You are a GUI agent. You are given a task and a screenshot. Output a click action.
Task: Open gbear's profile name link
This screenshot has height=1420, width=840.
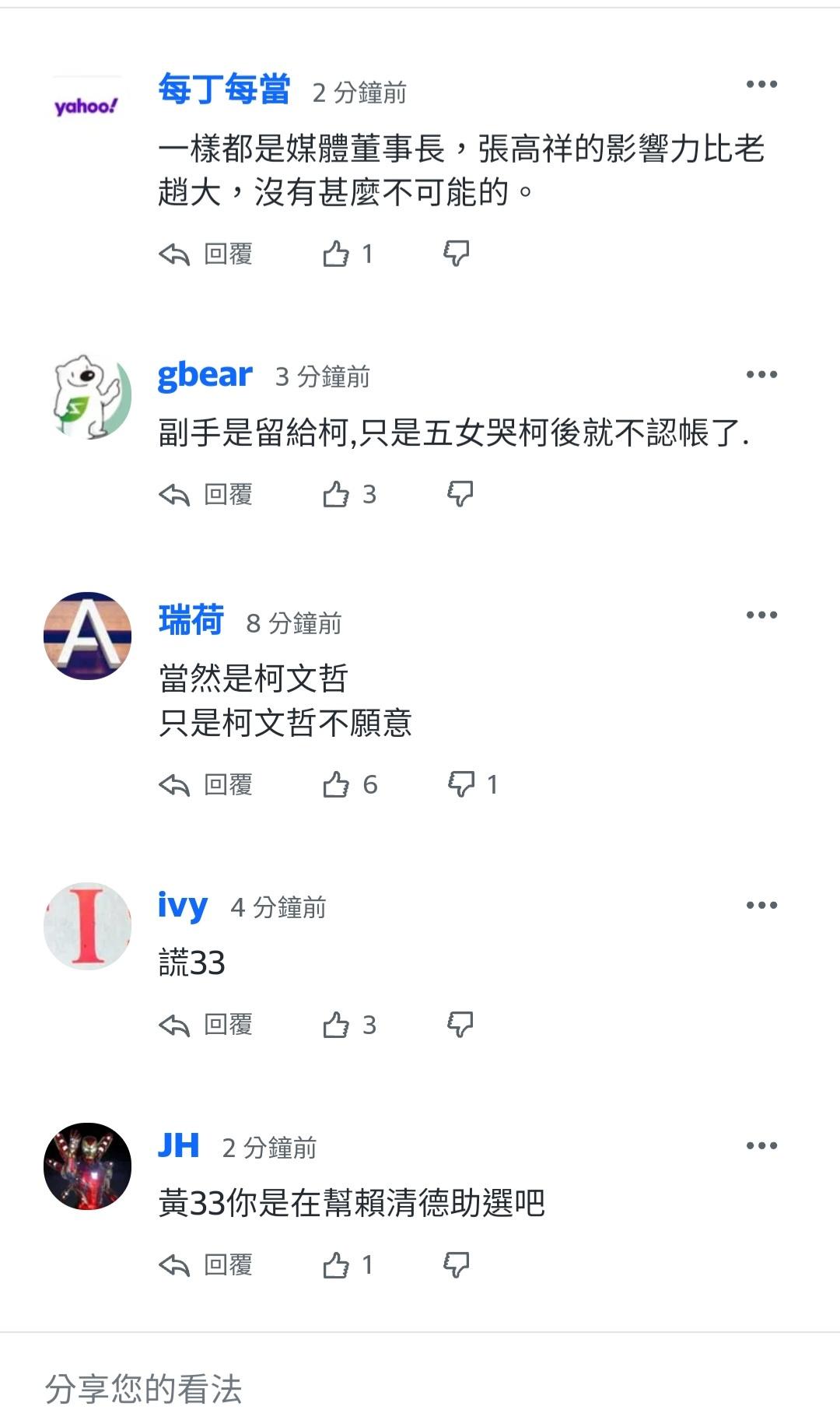(x=205, y=375)
